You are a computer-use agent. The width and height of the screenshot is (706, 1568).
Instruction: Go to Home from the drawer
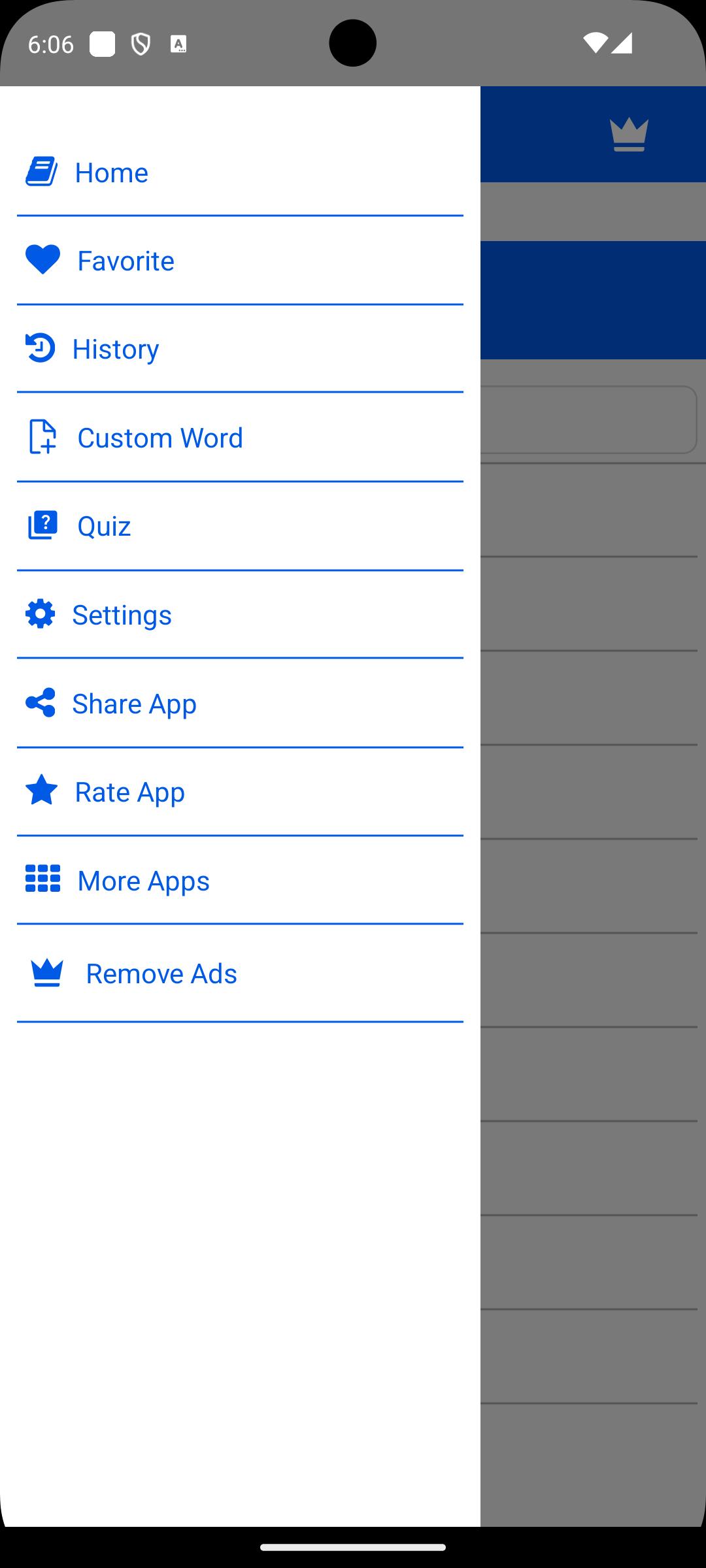240,172
